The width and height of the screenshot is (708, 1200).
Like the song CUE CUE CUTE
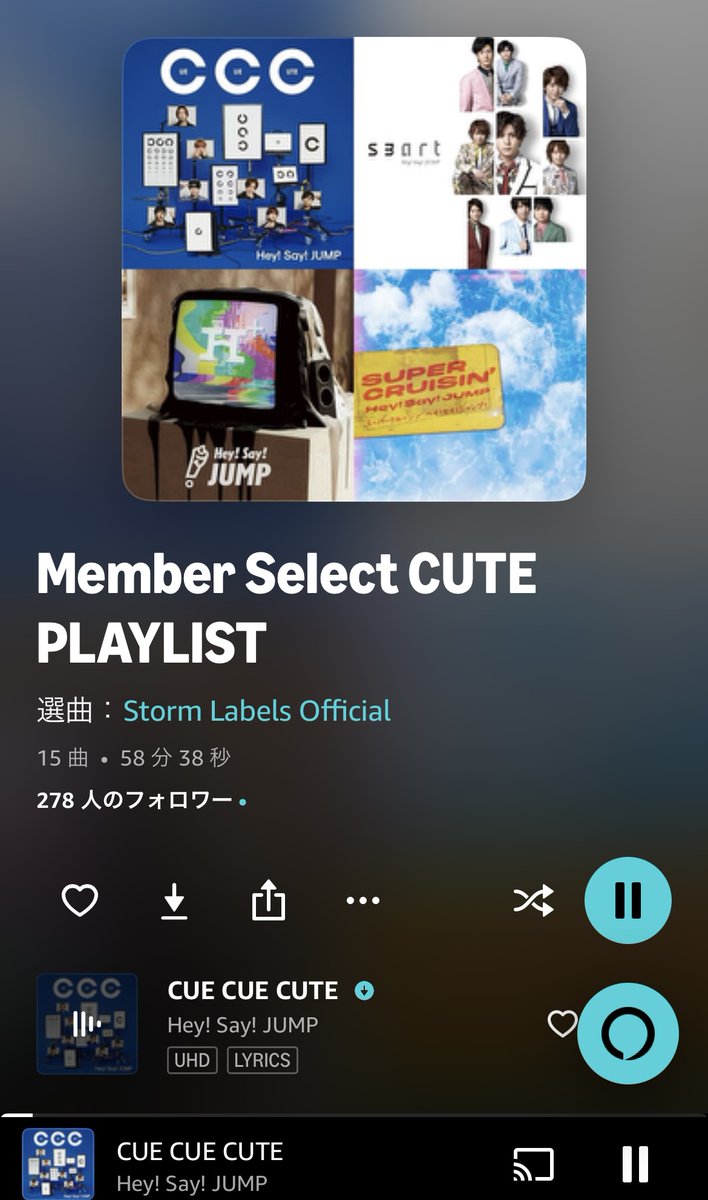click(562, 1023)
